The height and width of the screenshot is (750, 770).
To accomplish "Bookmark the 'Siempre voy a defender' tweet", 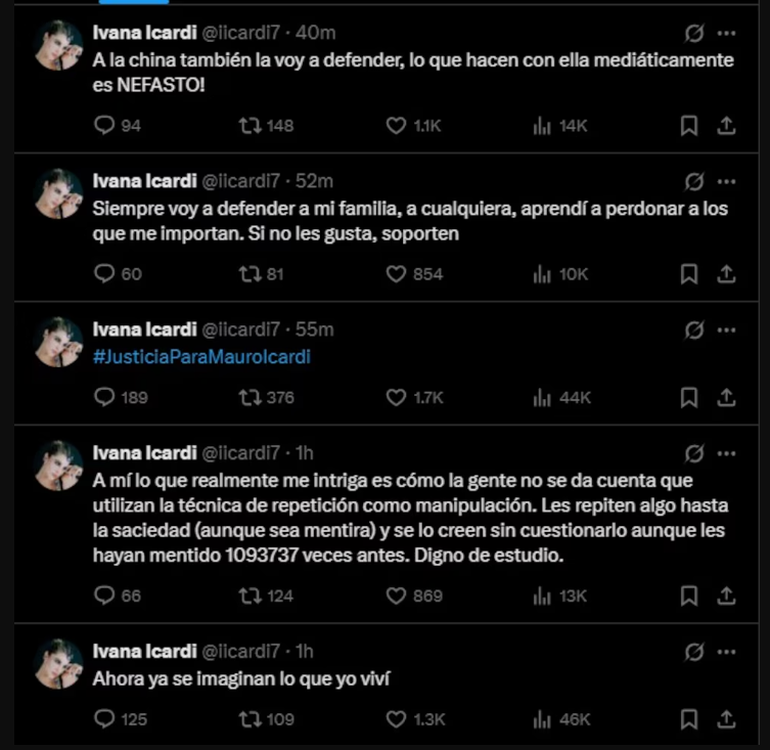I will (x=689, y=273).
